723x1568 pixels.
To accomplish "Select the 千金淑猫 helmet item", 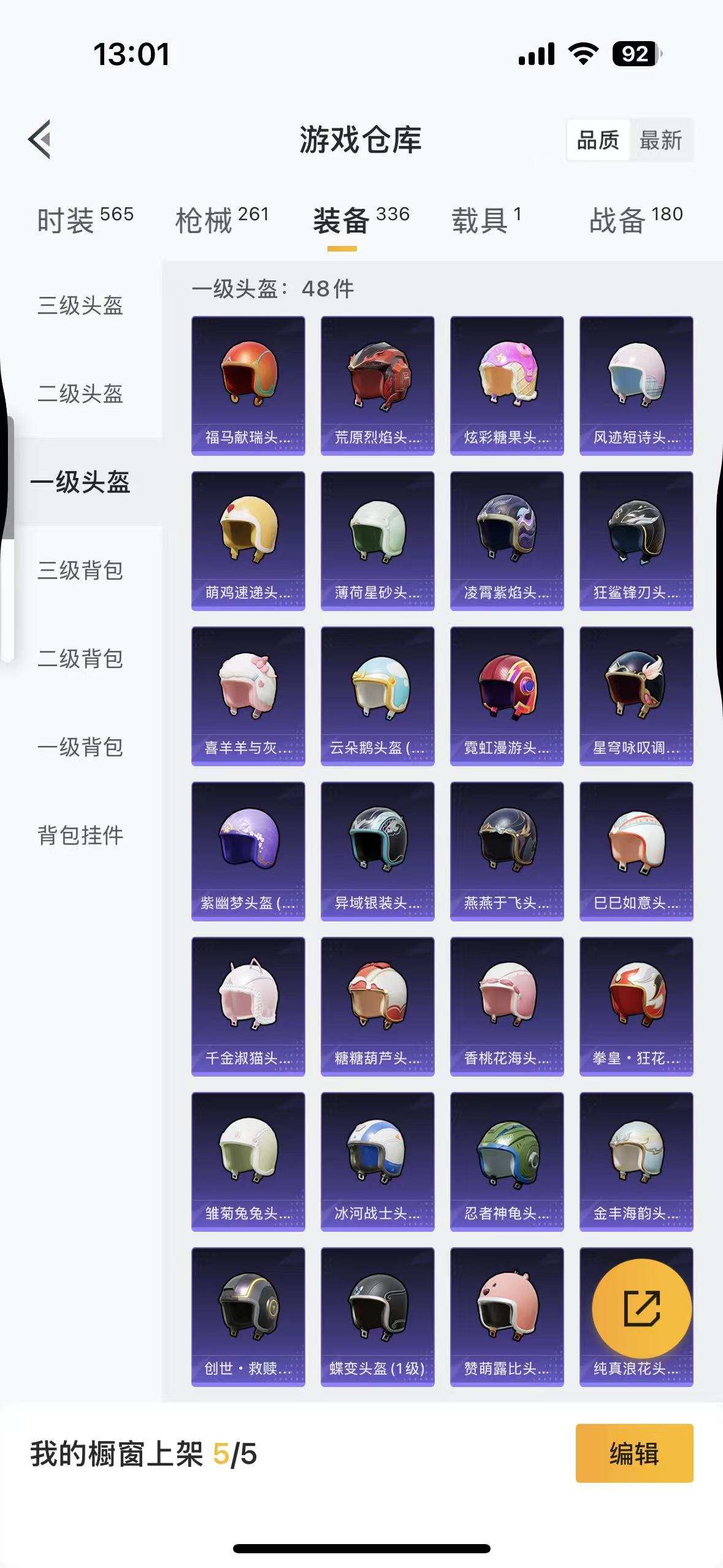I will click(x=248, y=1006).
